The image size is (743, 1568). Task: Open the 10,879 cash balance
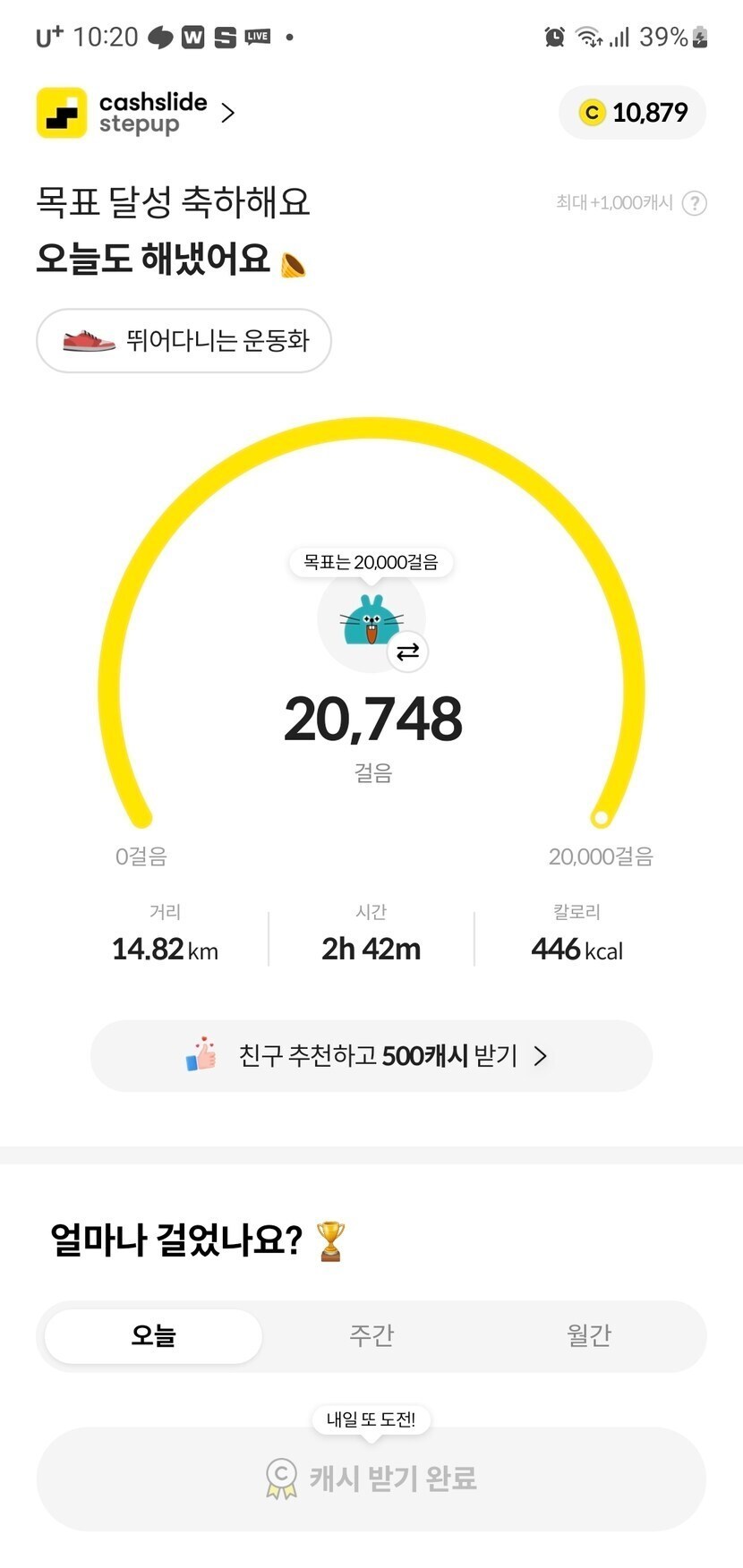[x=633, y=113]
